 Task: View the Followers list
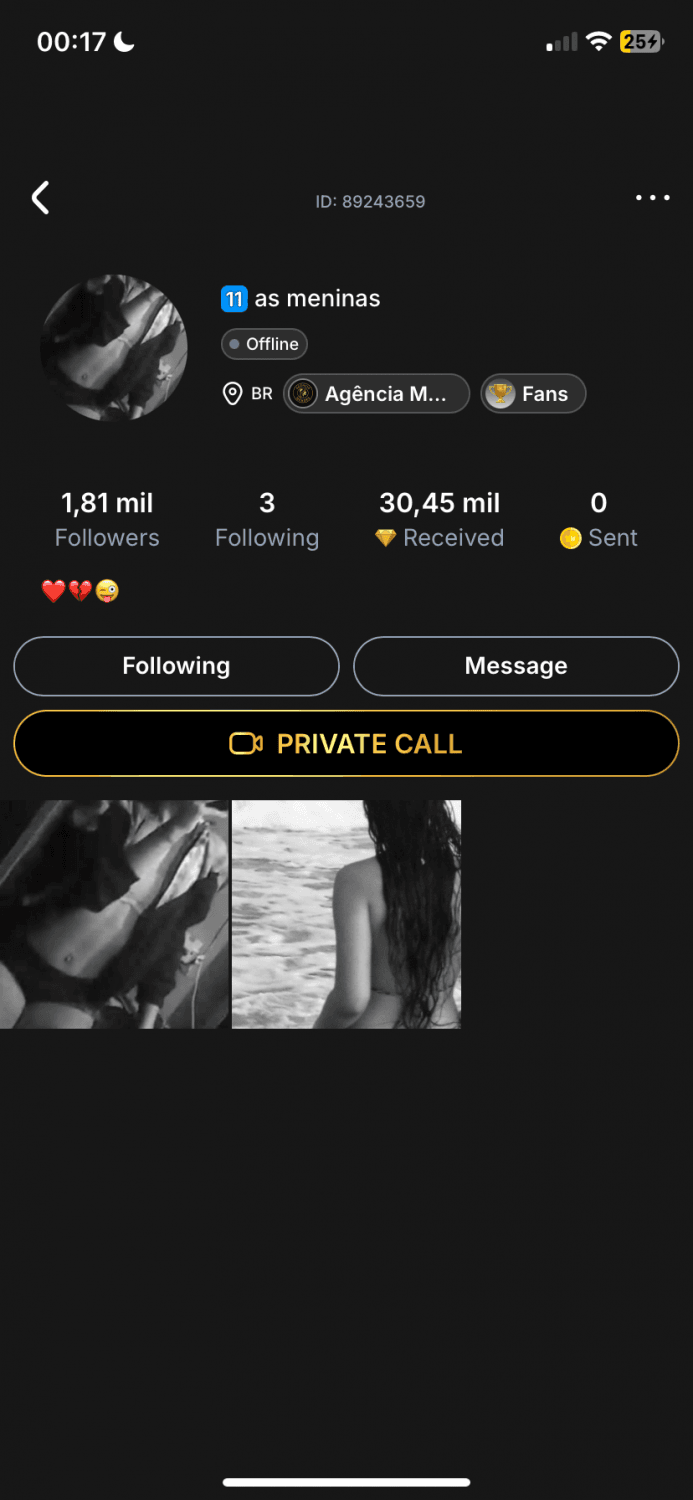107,520
